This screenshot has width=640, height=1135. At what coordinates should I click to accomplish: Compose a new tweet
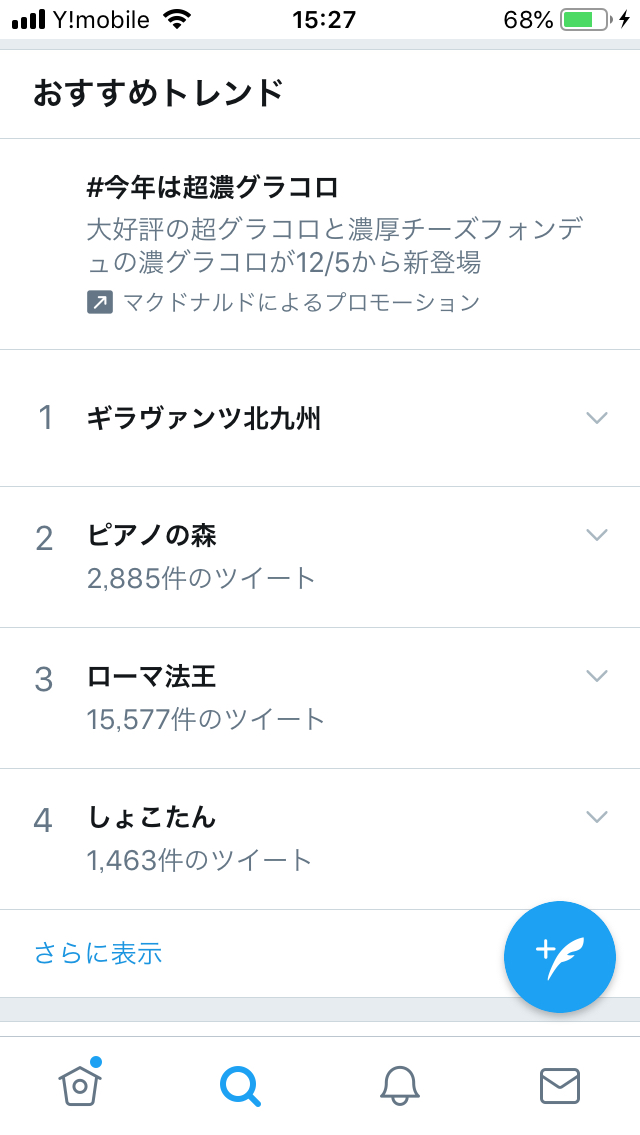(x=560, y=957)
